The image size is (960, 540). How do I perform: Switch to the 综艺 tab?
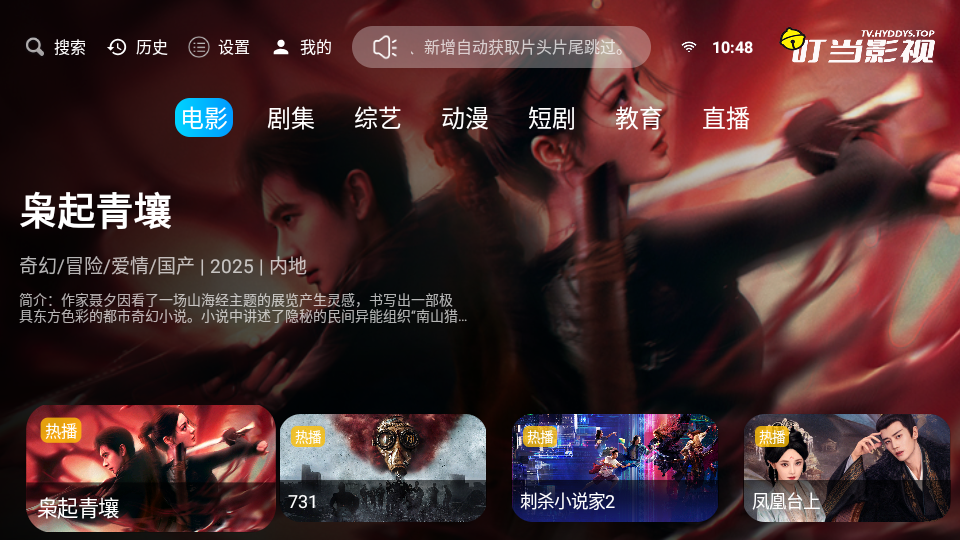378,118
